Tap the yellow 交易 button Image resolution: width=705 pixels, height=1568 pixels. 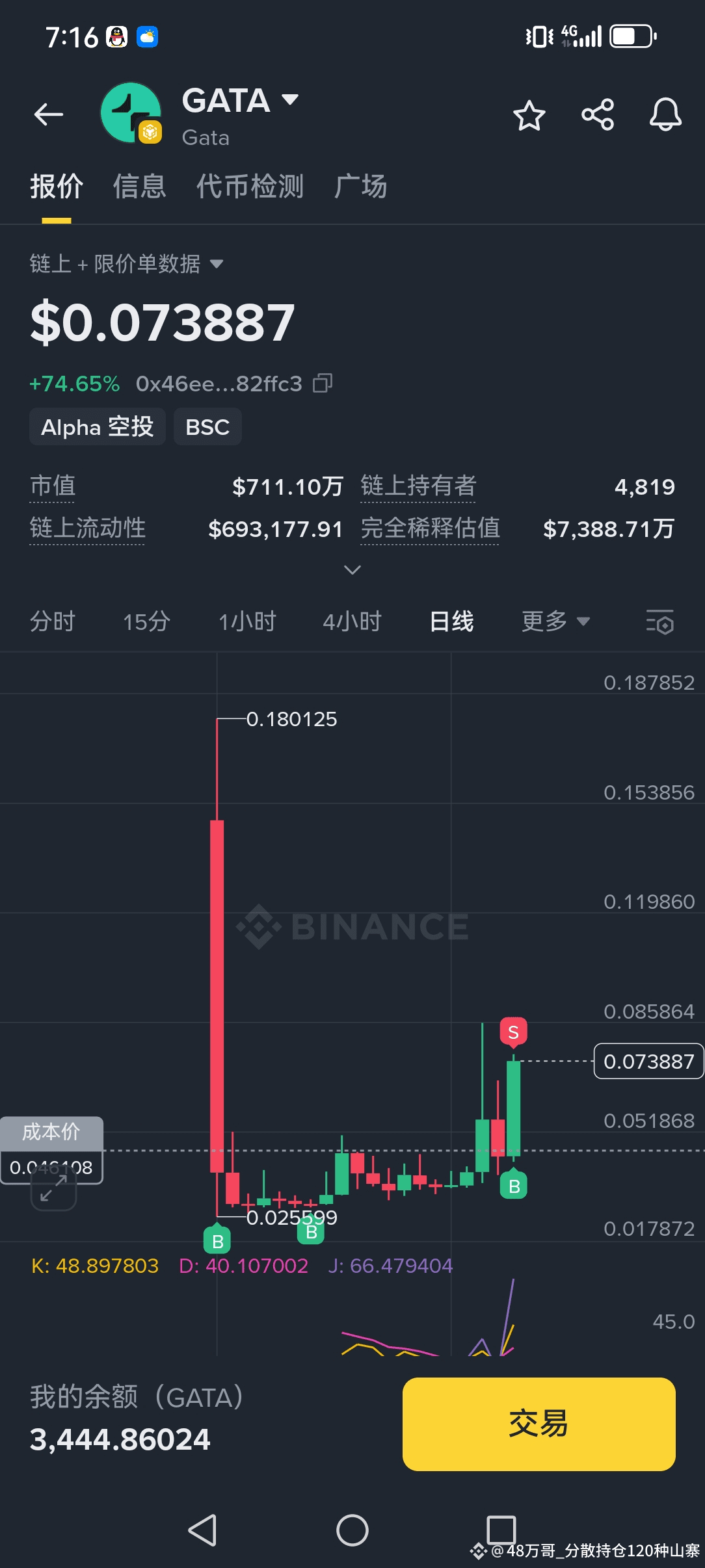pos(539,1424)
